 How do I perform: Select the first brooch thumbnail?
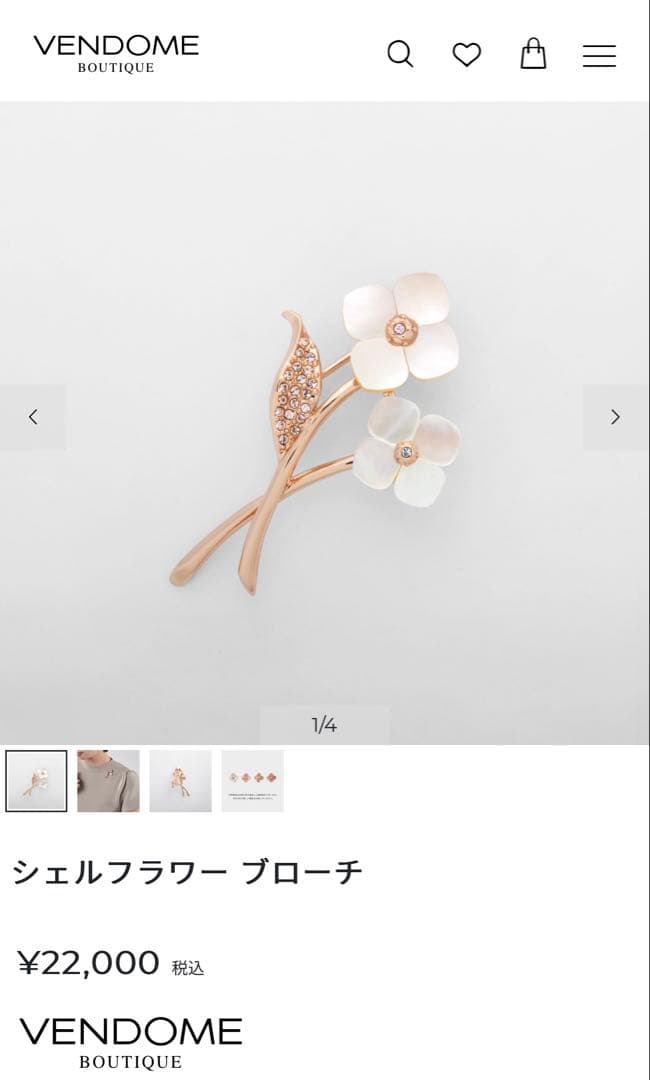tap(36, 781)
